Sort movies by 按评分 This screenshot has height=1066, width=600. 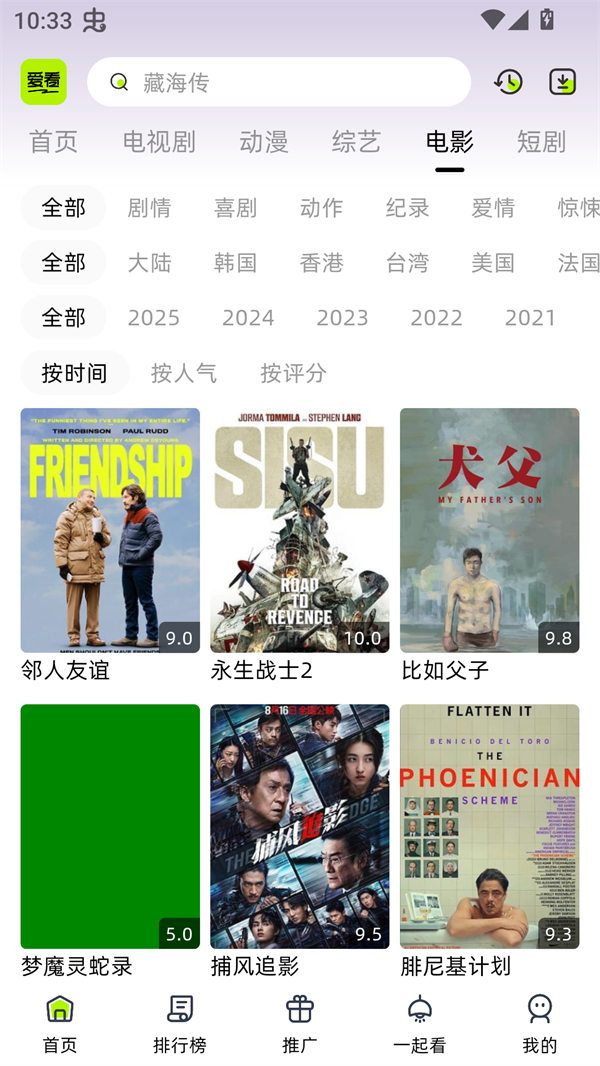(x=293, y=373)
